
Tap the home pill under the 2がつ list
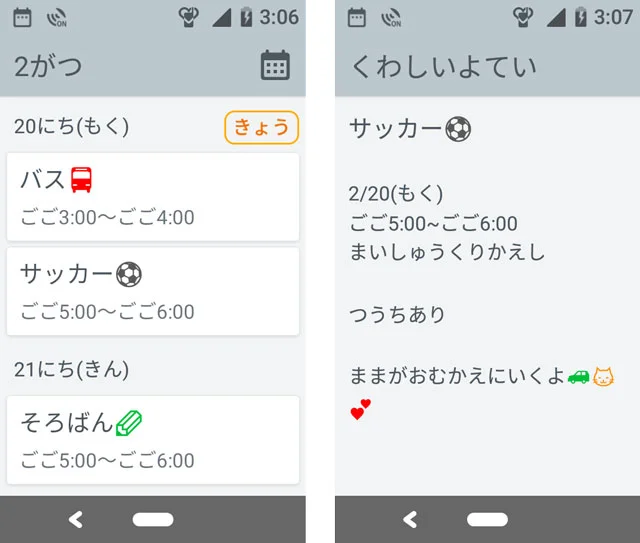point(153,519)
